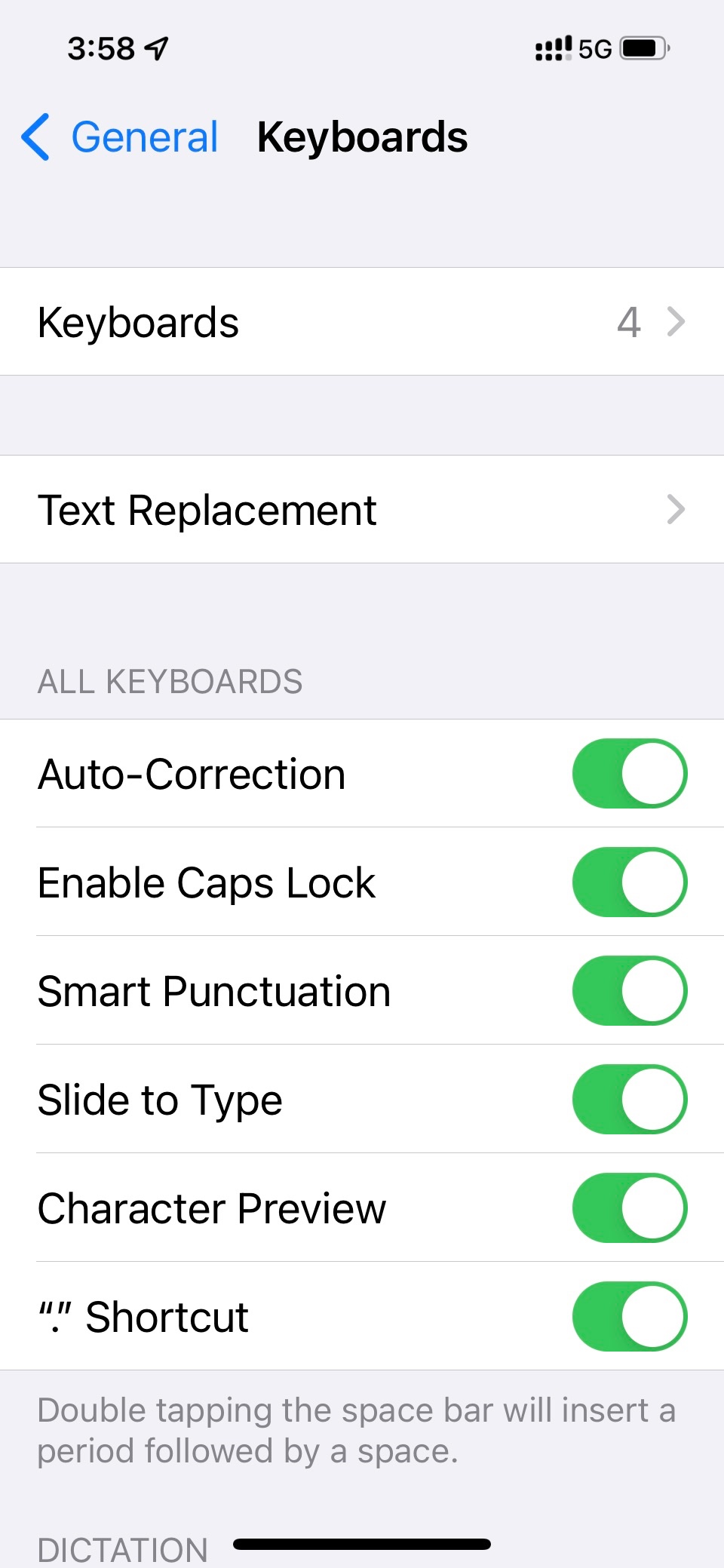Toggle Smart Punctuation off
This screenshot has height=1568, width=724.
(629, 991)
